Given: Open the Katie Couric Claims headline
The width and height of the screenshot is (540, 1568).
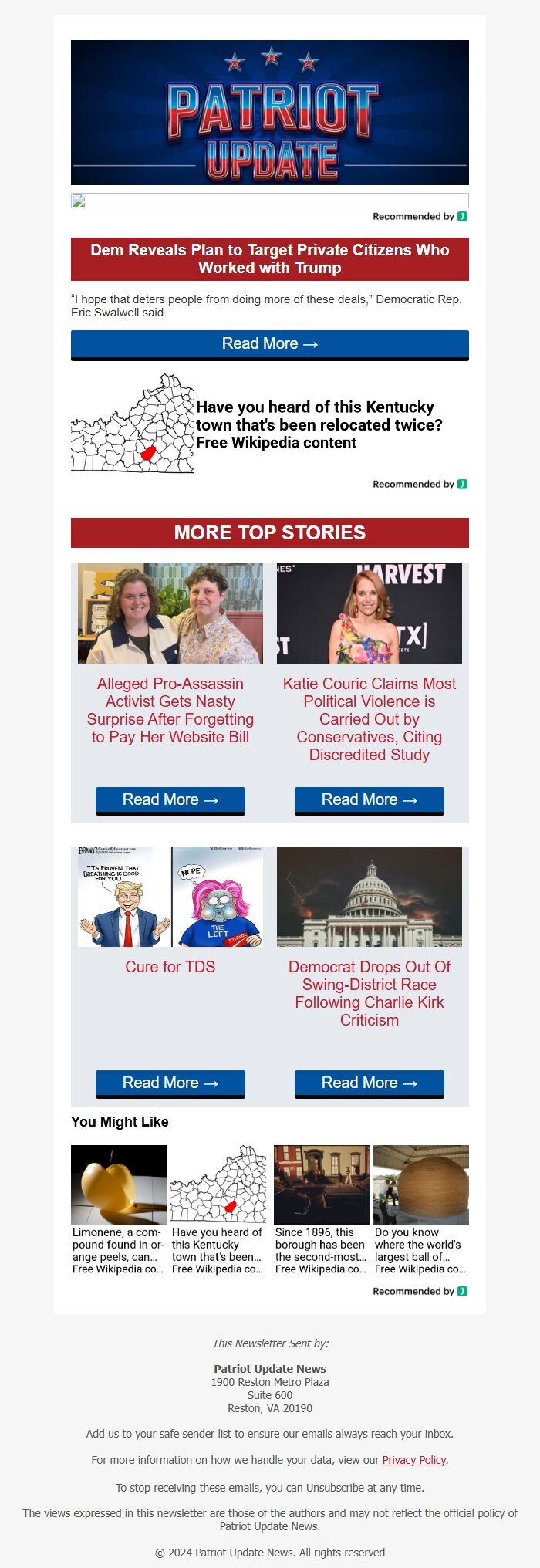Looking at the screenshot, I should [x=369, y=718].
